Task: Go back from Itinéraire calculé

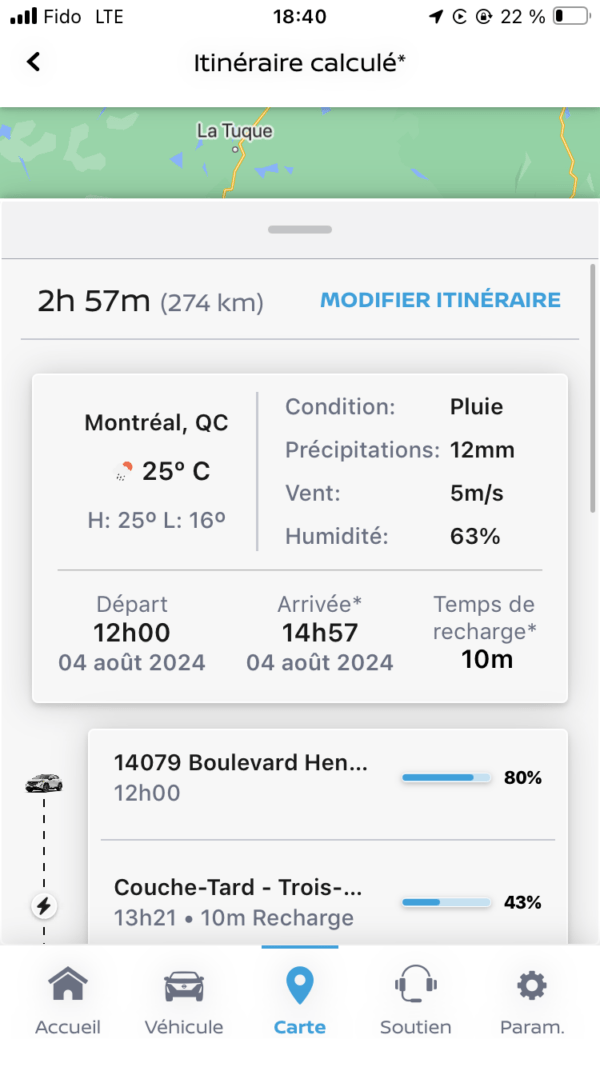Action: tap(33, 62)
